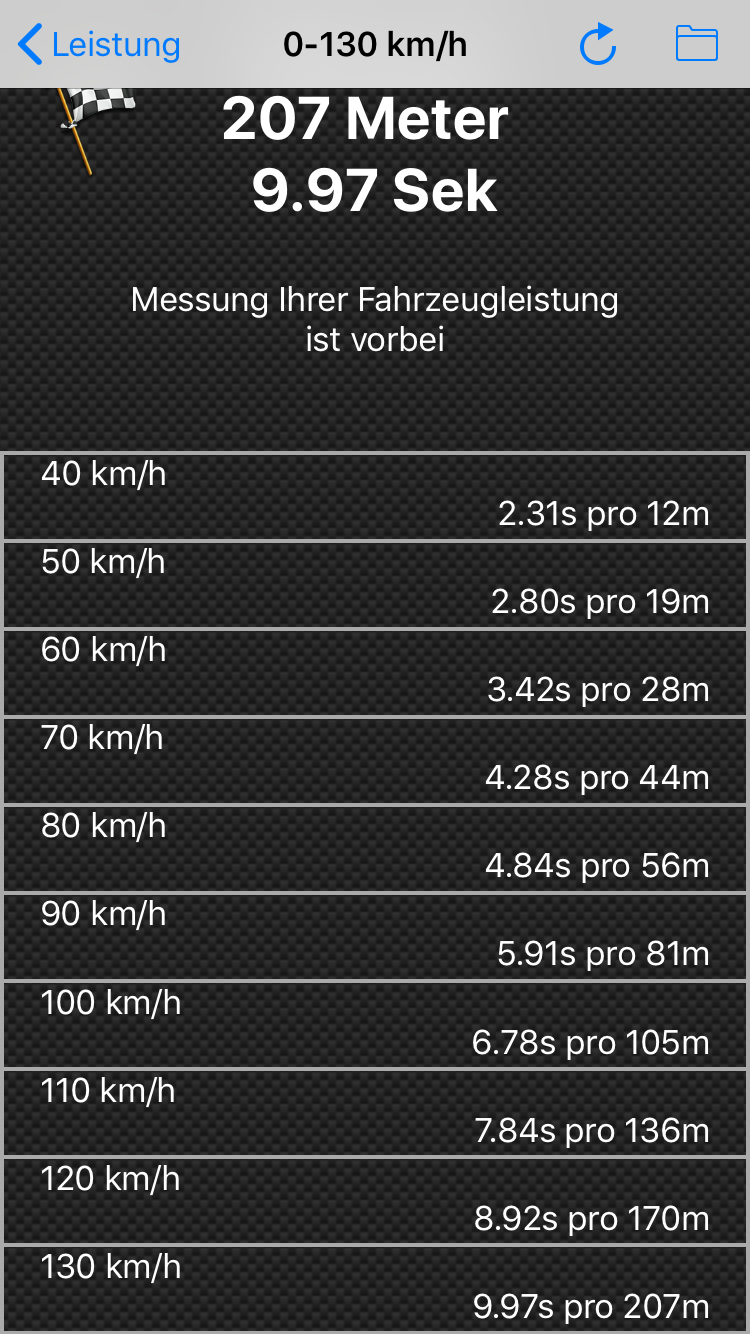The image size is (750, 1334).
Task: Restart the measurement with refresh icon
Action: click(598, 44)
